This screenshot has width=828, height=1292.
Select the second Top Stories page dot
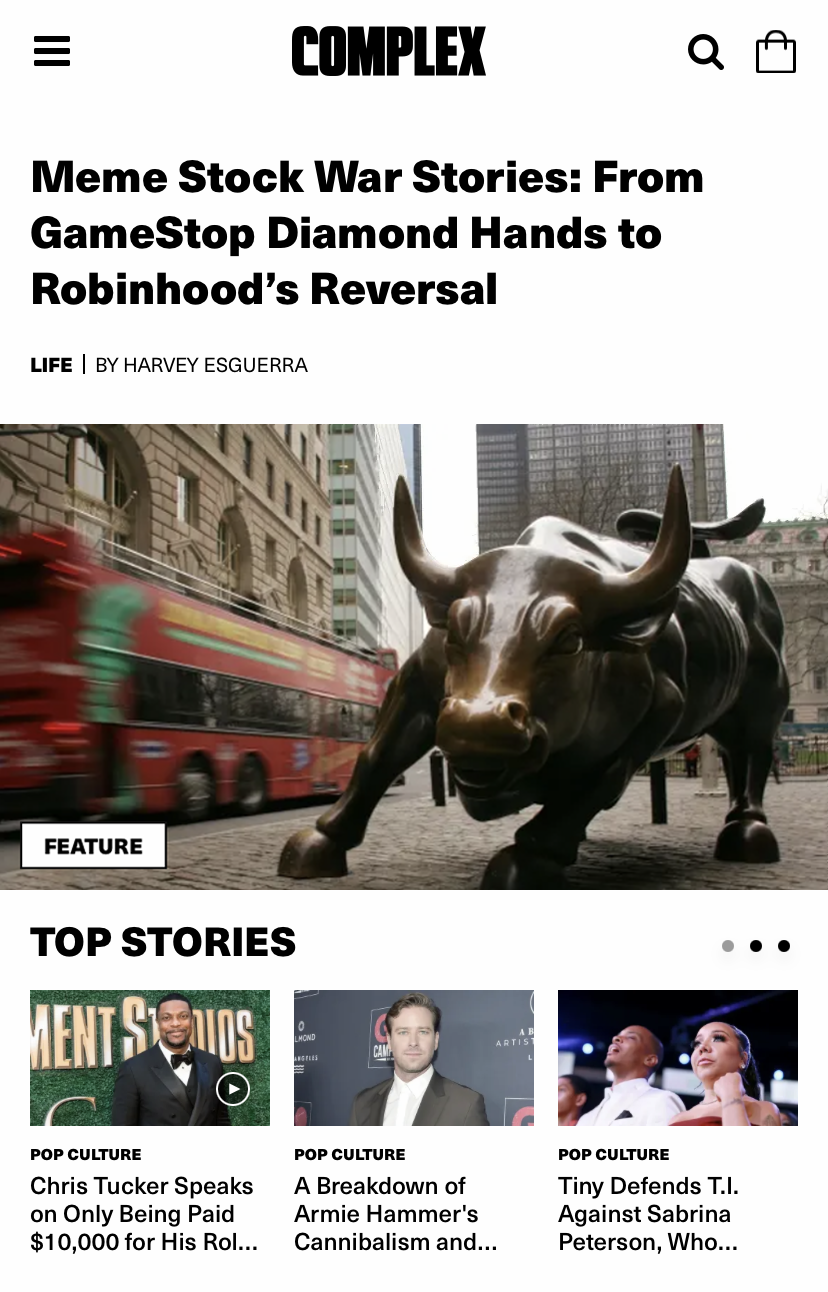756,946
